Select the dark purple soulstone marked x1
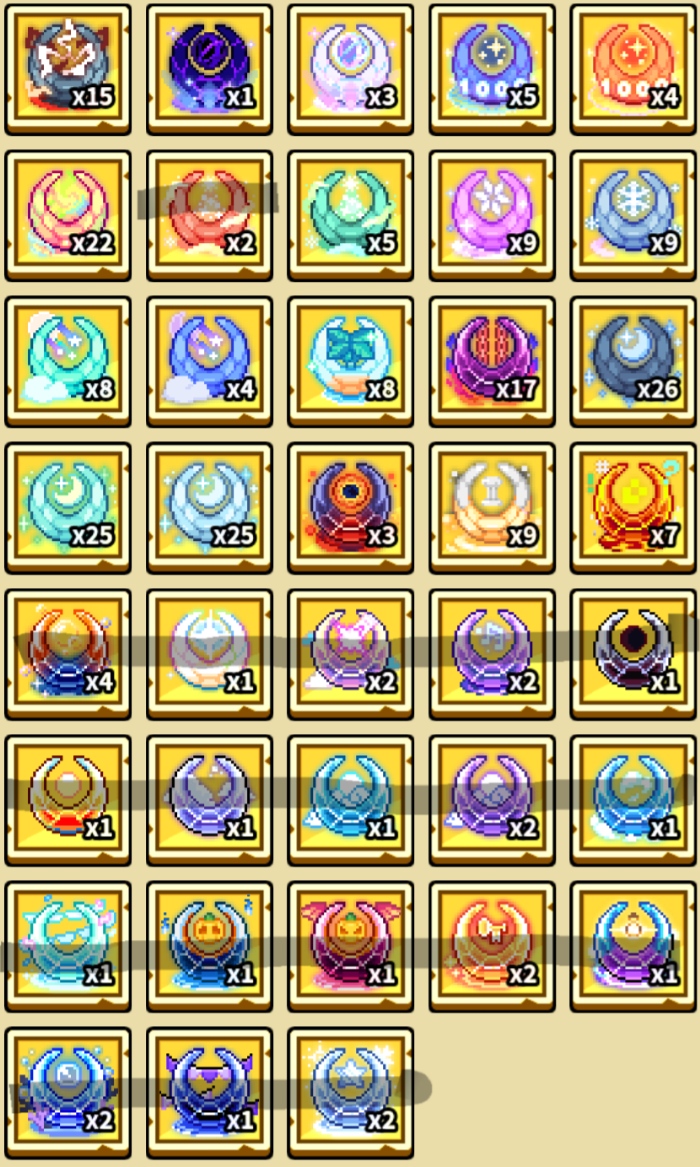Image resolution: width=700 pixels, height=1167 pixels. (x=209, y=68)
